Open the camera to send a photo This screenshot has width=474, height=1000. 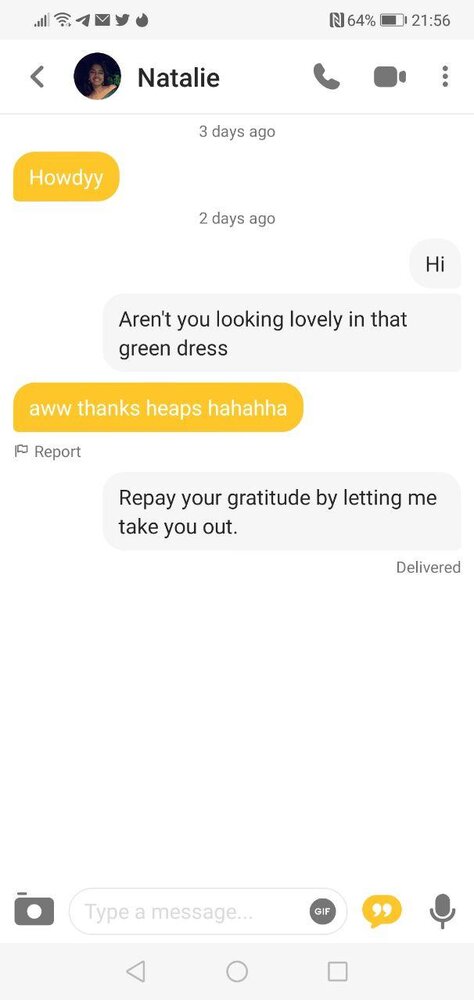[34, 909]
